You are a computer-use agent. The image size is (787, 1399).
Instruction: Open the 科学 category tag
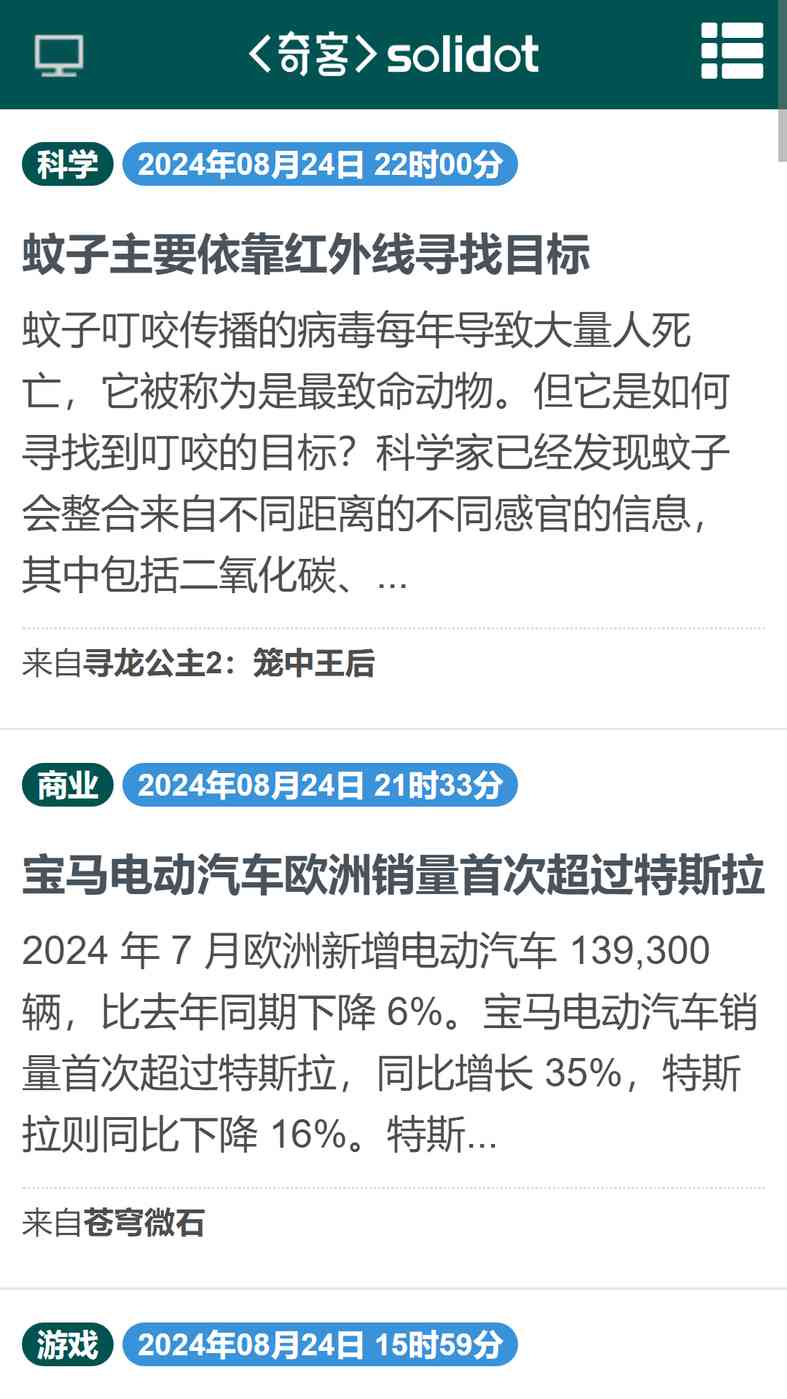click(67, 164)
